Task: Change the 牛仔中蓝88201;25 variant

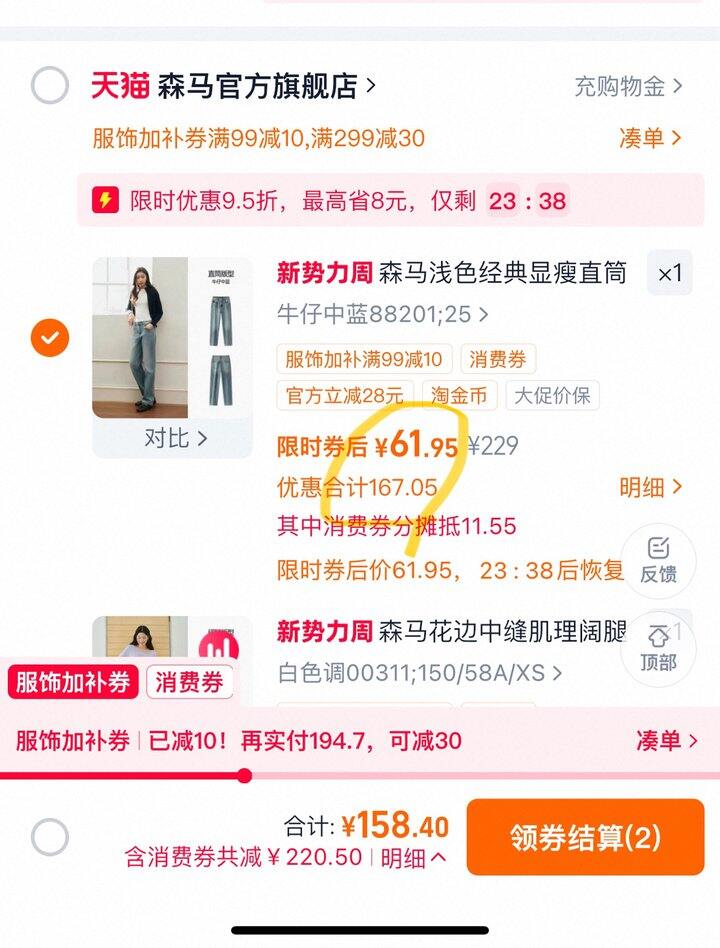Action: 382,314
